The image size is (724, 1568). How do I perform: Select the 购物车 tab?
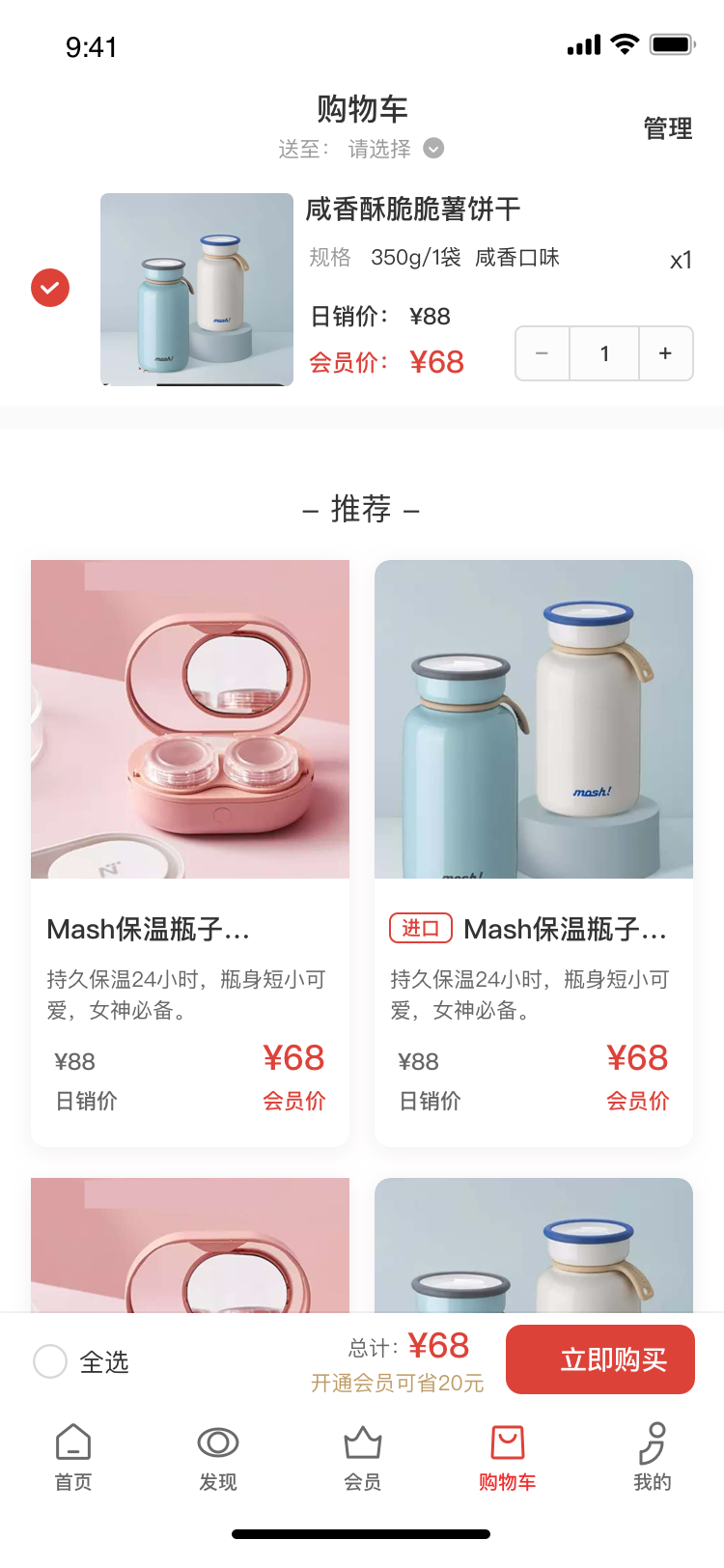508,1457
